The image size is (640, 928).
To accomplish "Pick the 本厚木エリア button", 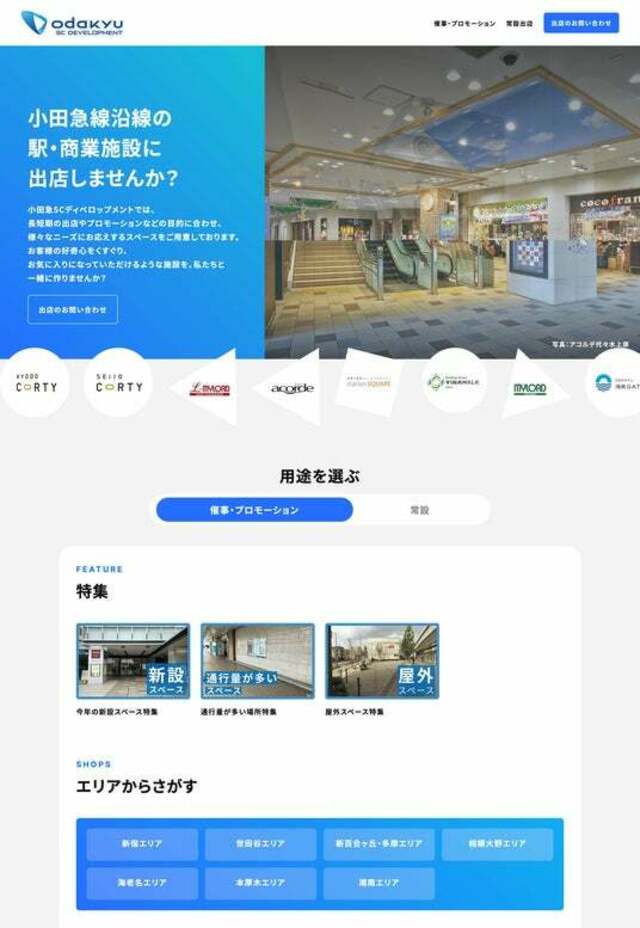I will pyautogui.click(x=260, y=883).
